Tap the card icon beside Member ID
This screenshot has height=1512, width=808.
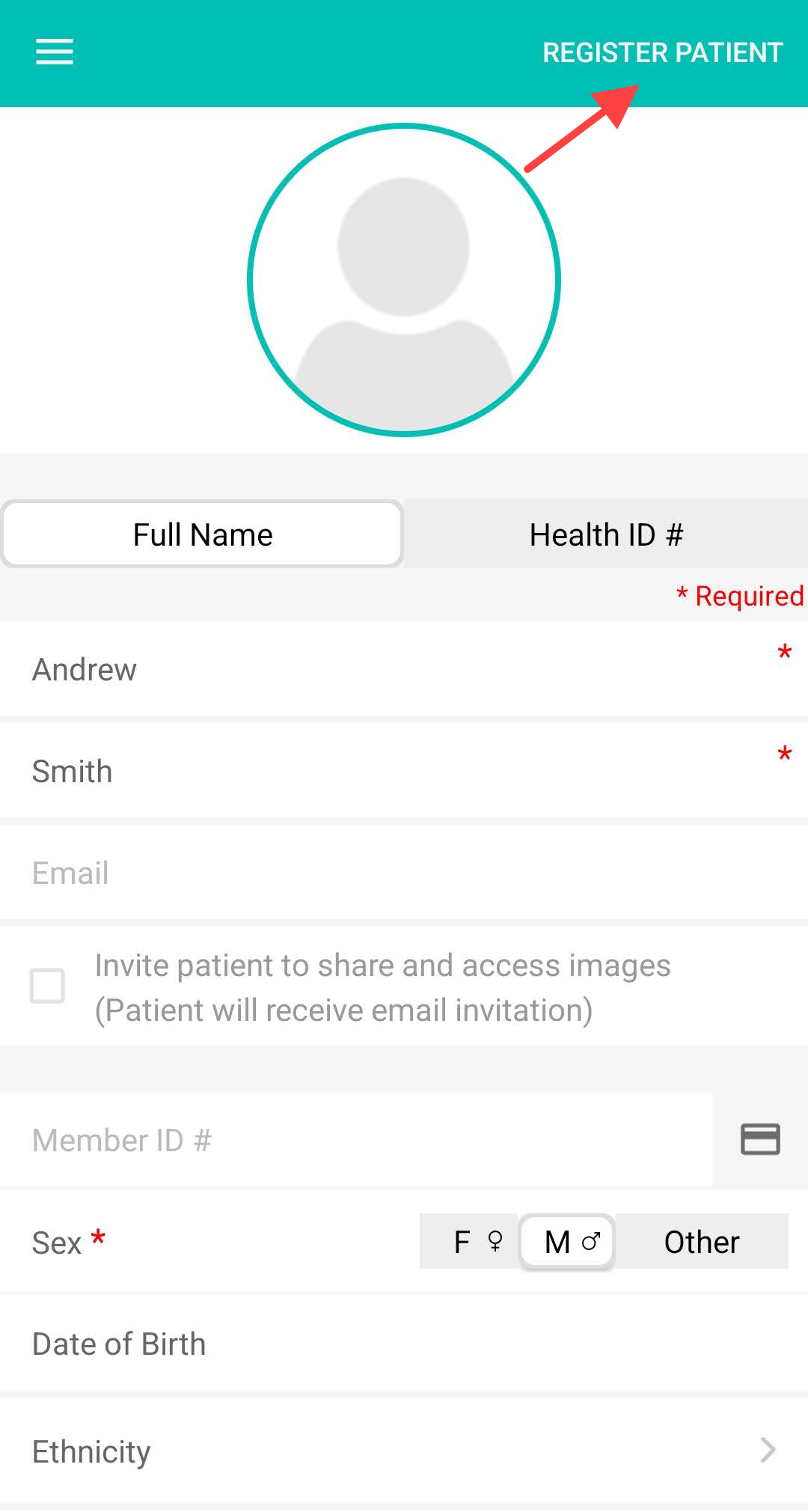760,1140
